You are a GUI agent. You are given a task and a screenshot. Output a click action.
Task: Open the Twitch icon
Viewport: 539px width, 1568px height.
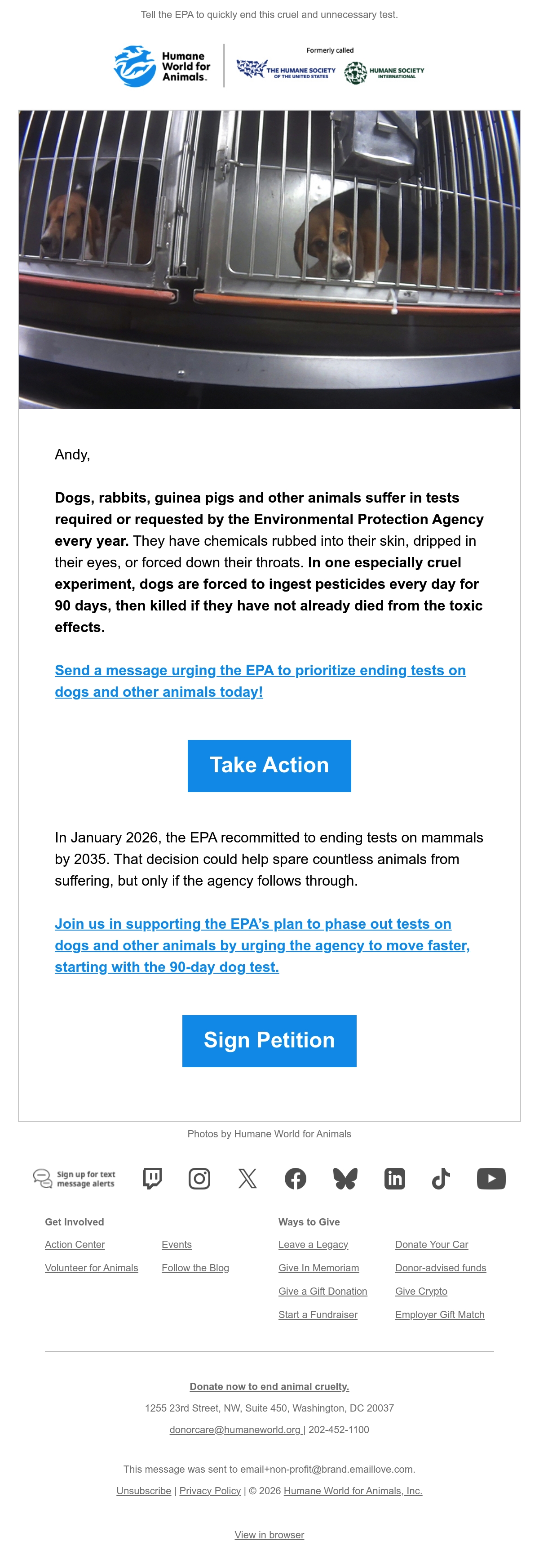[152, 1178]
